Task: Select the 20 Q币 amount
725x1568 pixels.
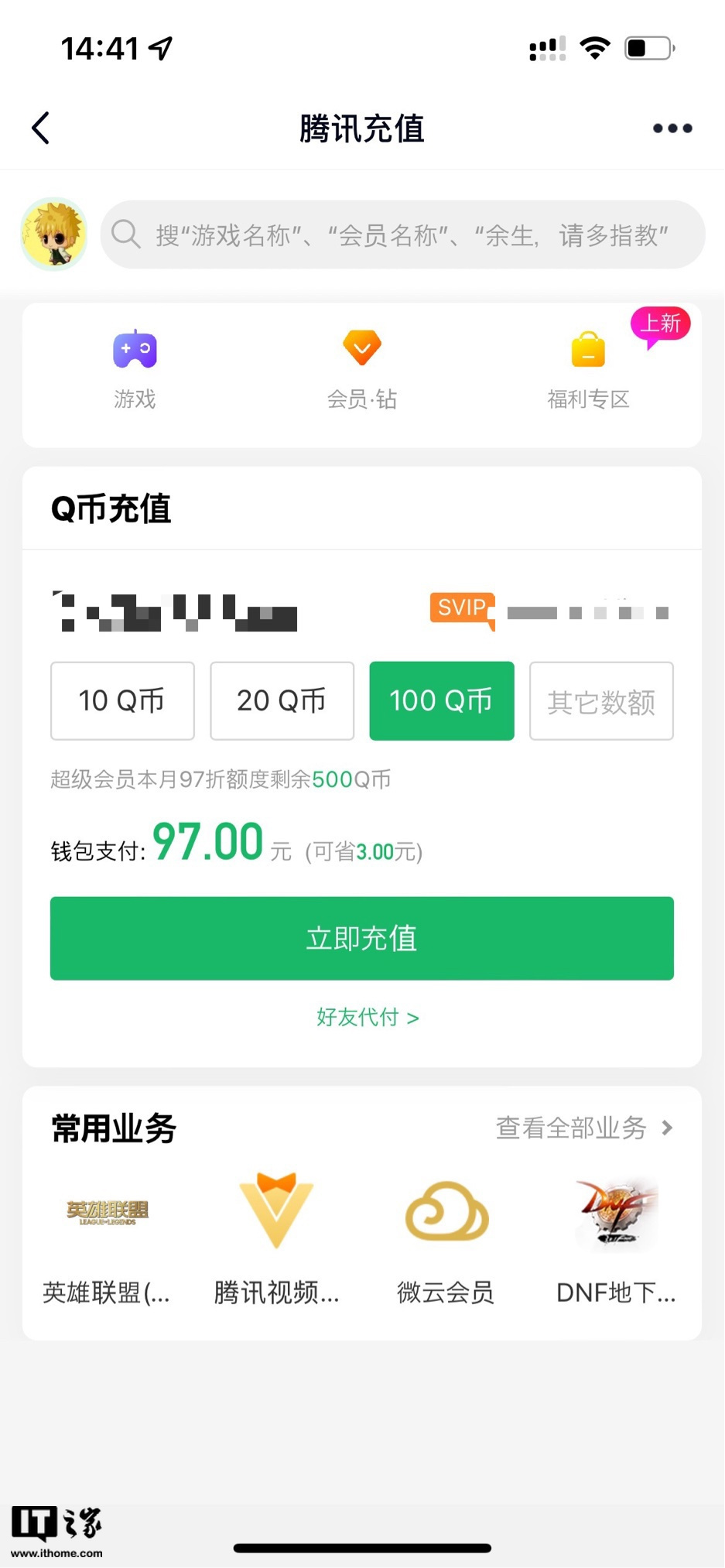Action: click(282, 701)
